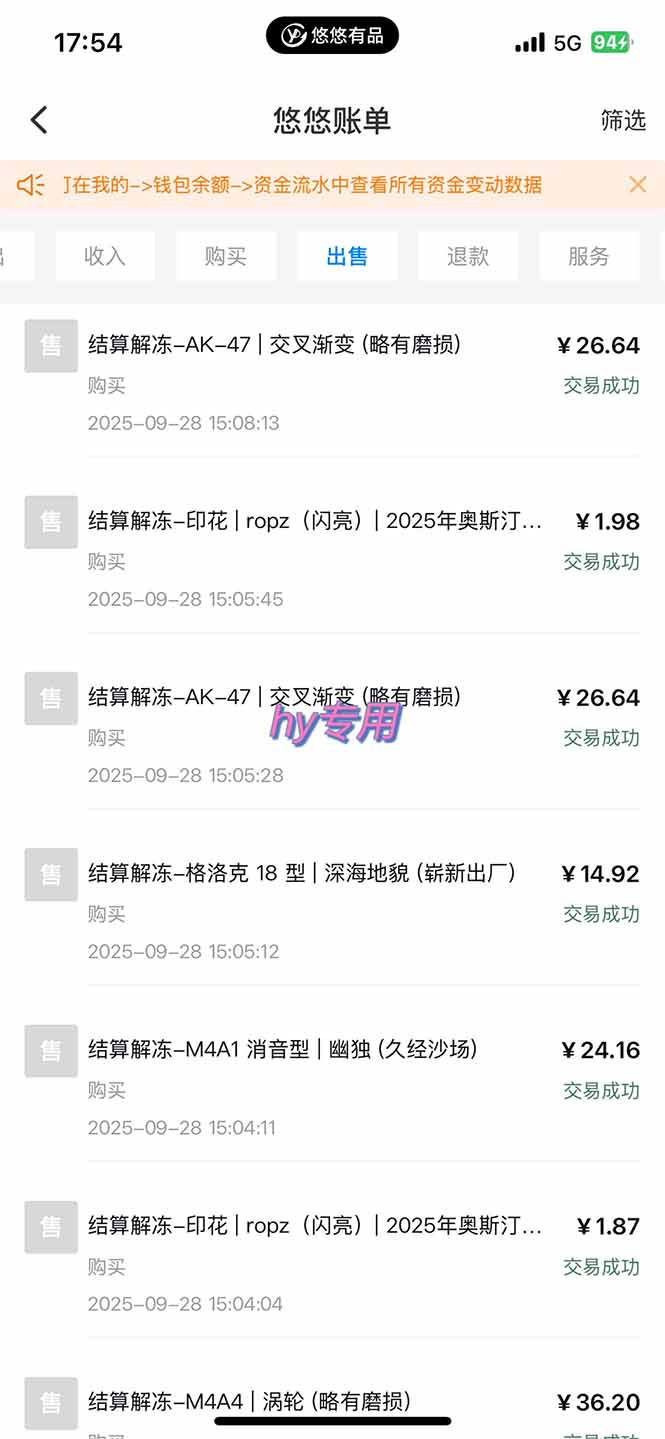Switch to the 购买 tab
665x1439 pixels.
[x=225, y=256]
